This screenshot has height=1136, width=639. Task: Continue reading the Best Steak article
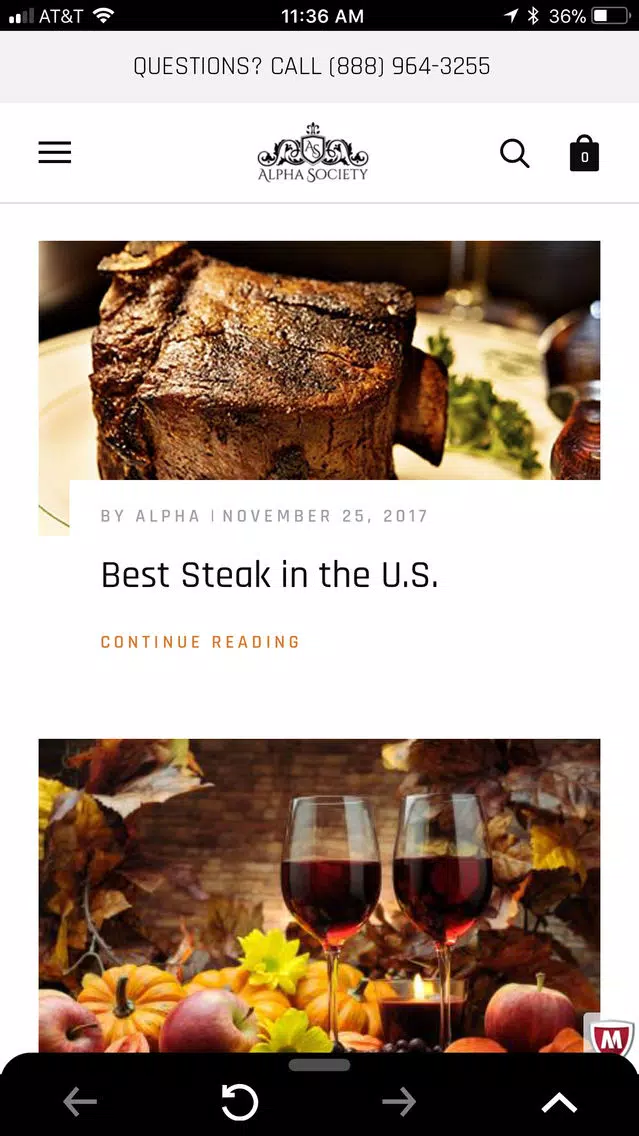point(200,642)
